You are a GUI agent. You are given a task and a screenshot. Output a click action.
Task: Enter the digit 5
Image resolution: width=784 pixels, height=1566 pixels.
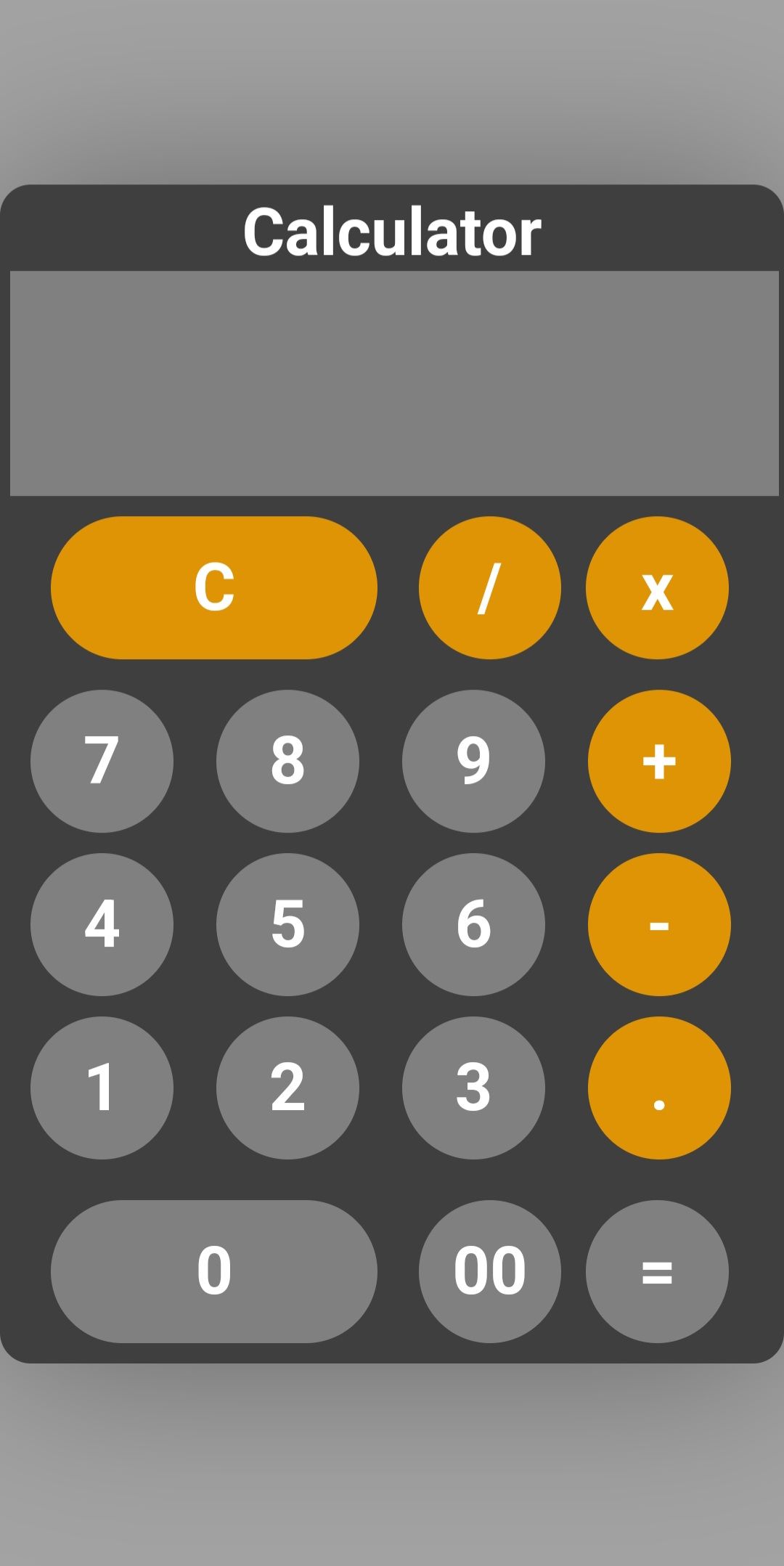tap(287, 924)
